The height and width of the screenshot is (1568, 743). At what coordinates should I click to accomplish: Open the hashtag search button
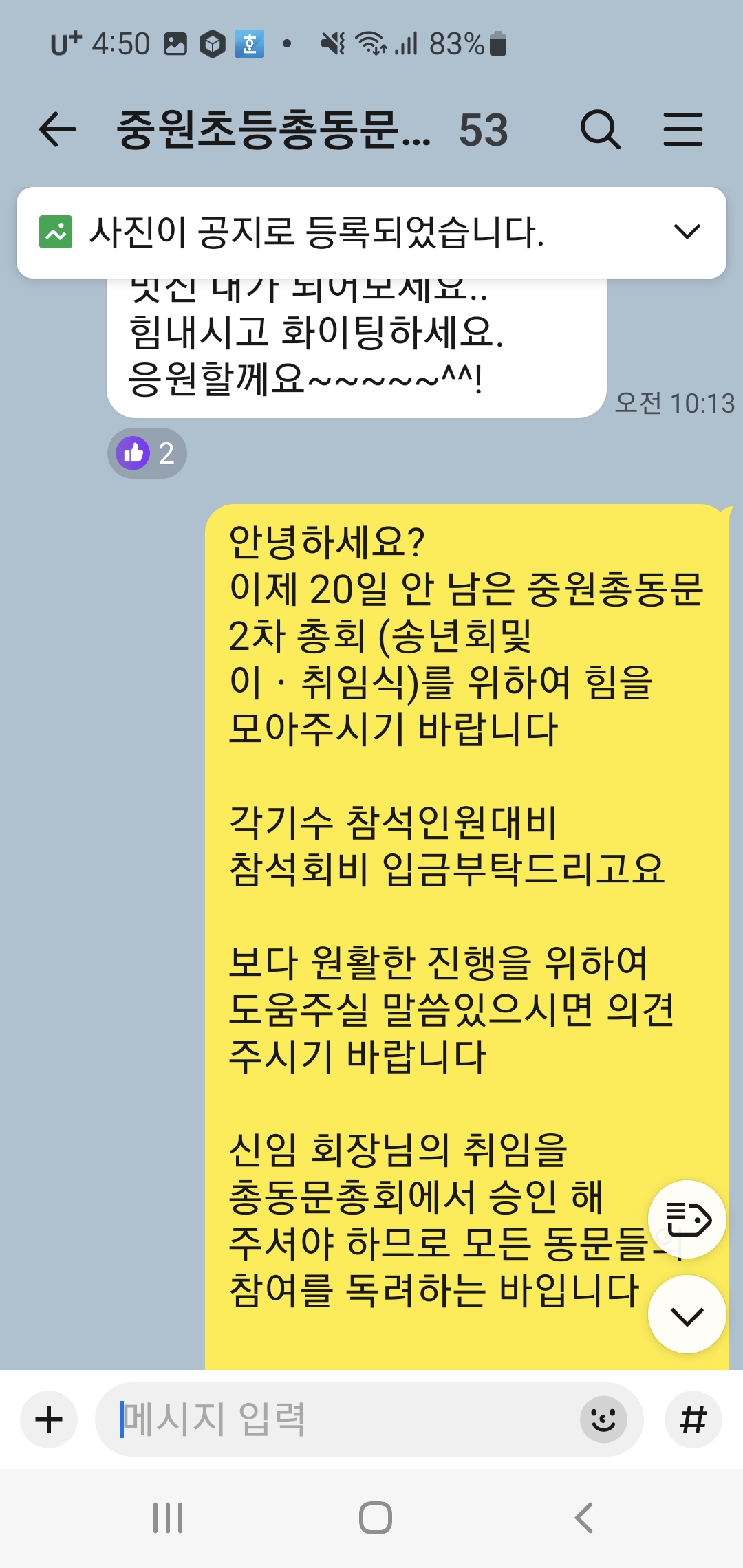(x=693, y=1419)
